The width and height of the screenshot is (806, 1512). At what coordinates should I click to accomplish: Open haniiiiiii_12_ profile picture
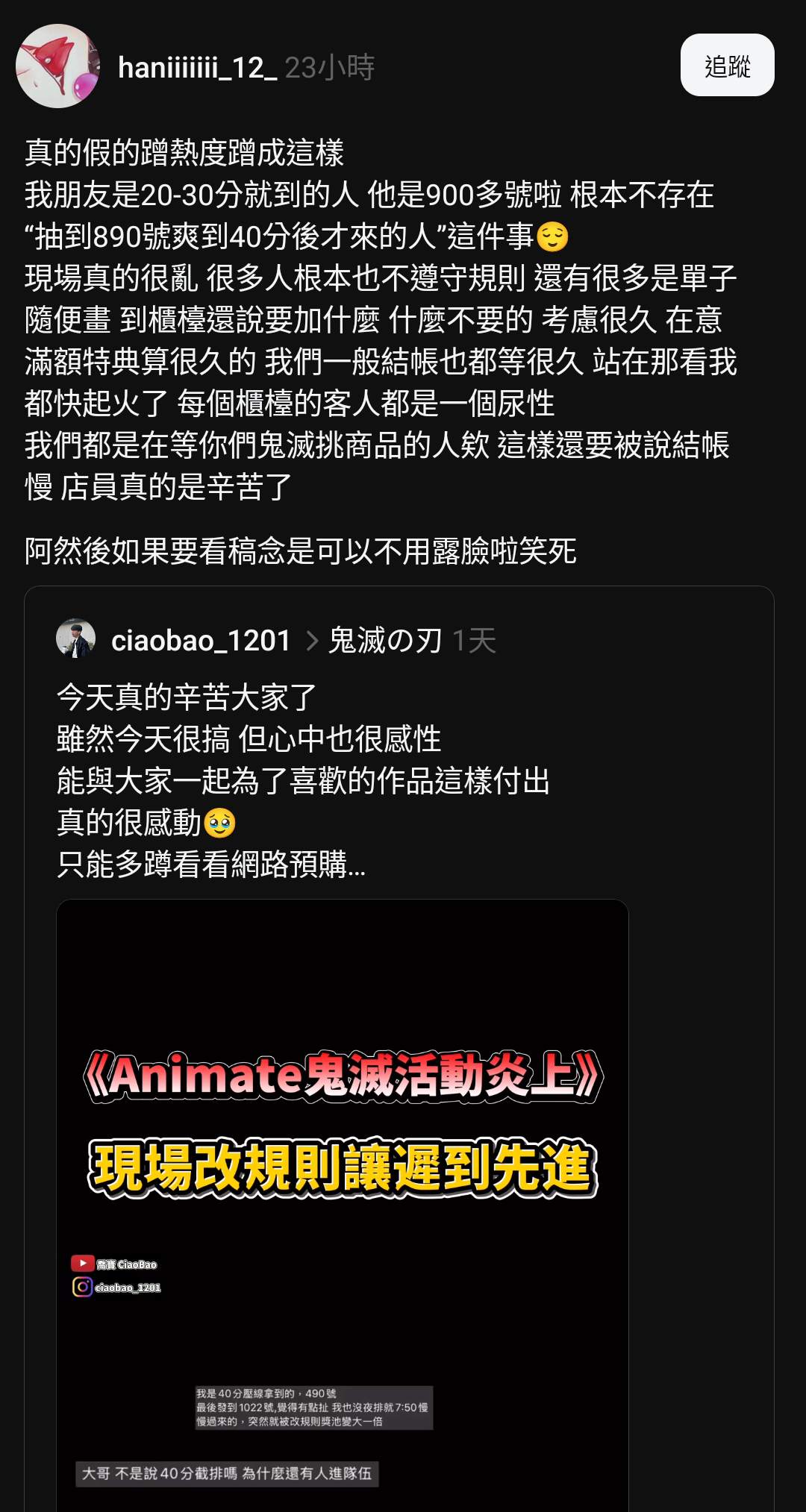tap(58, 66)
